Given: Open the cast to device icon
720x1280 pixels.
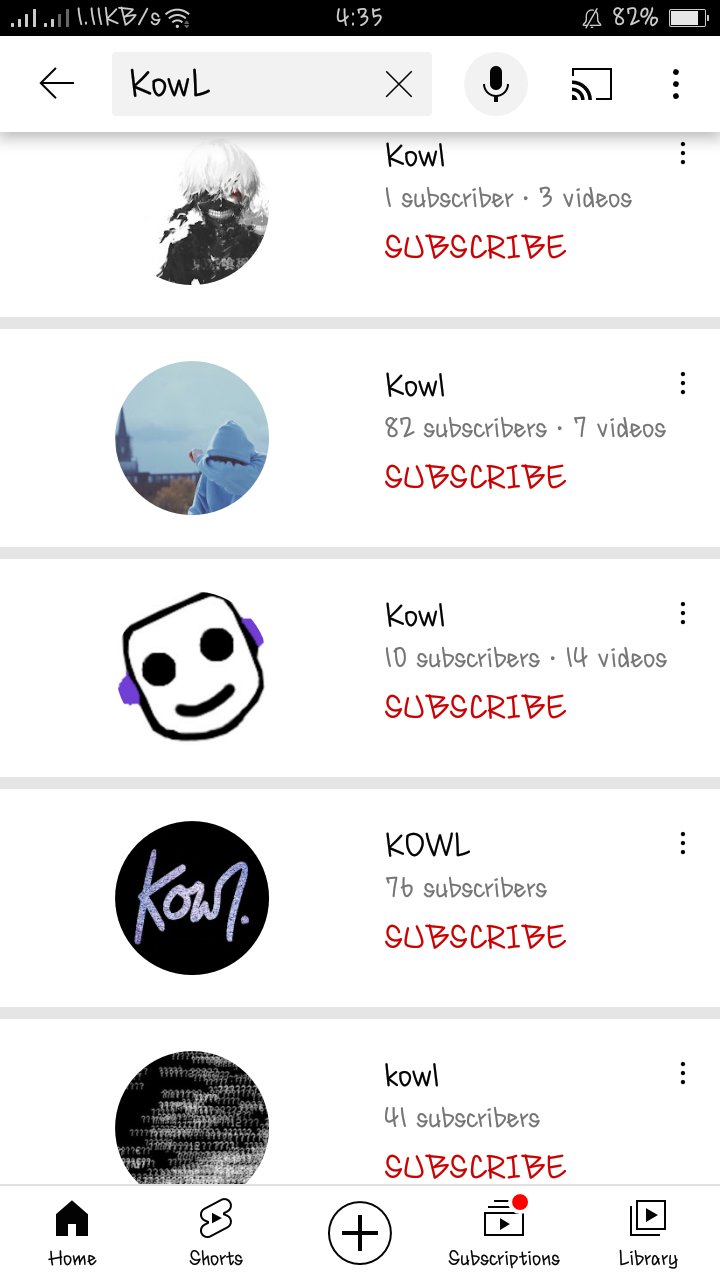Looking at the screenshot, I should point(591,84).
